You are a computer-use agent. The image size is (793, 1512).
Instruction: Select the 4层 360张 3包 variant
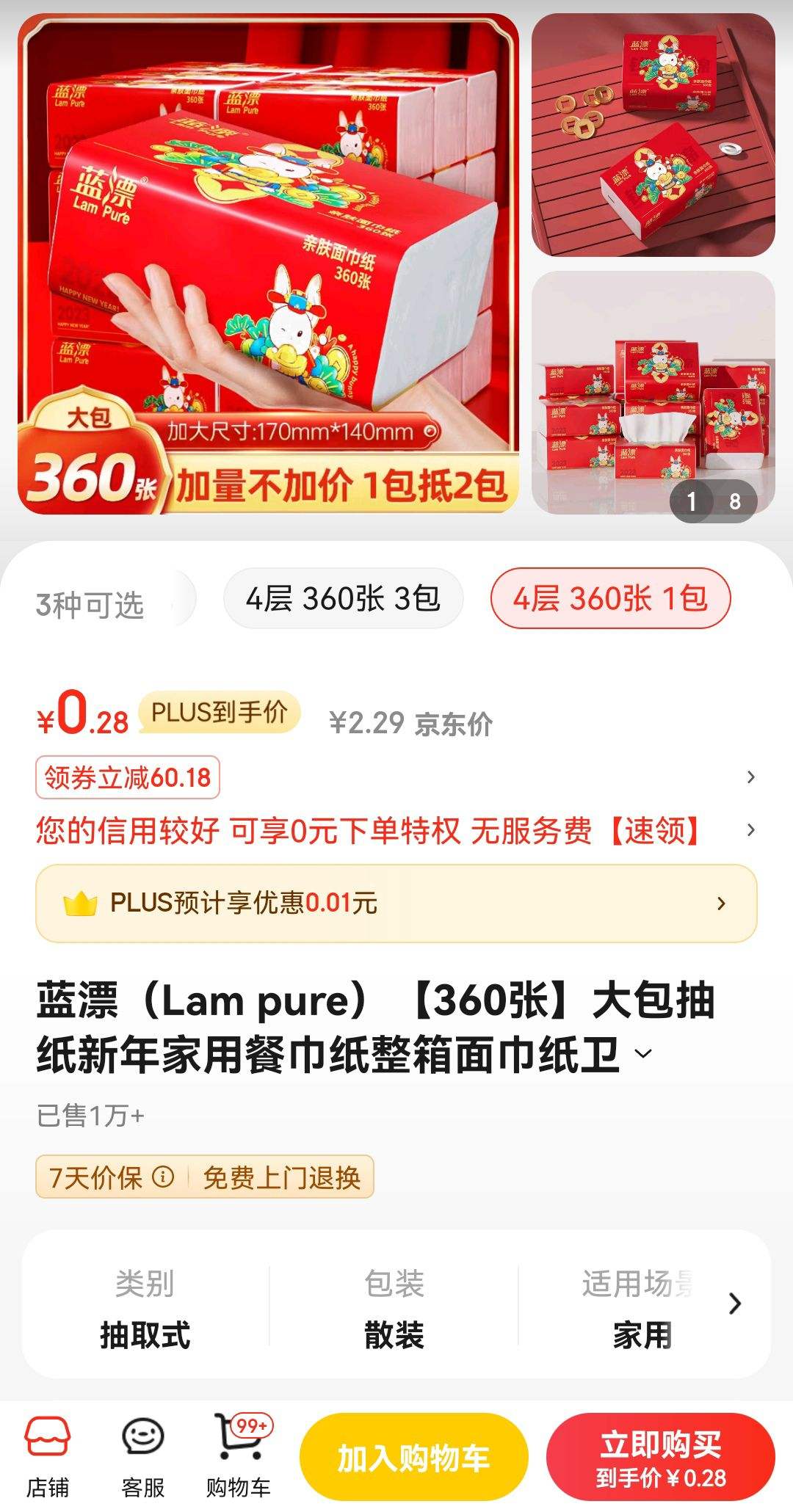coord(347,599)
